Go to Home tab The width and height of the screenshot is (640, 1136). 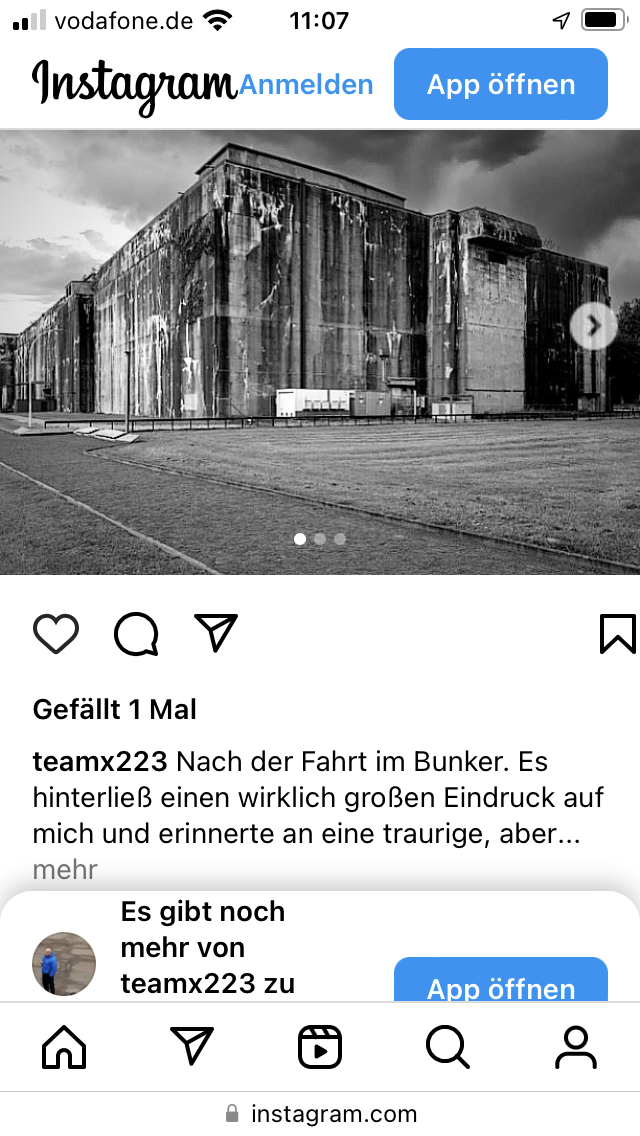click(x=64, y=1048)
